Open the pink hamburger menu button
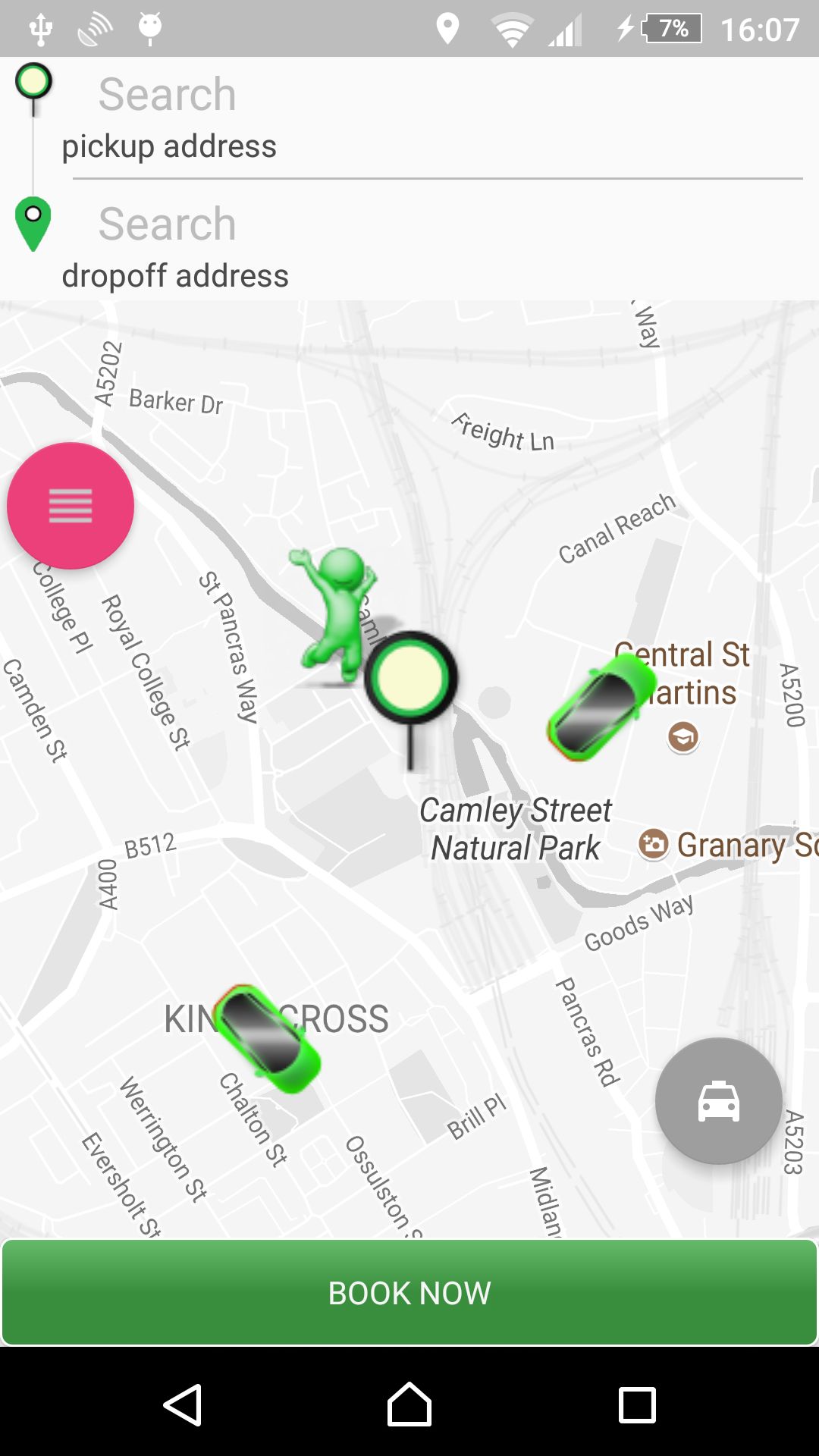Image resolution: width=819 pixels, height=1456 pixels. 71,506
